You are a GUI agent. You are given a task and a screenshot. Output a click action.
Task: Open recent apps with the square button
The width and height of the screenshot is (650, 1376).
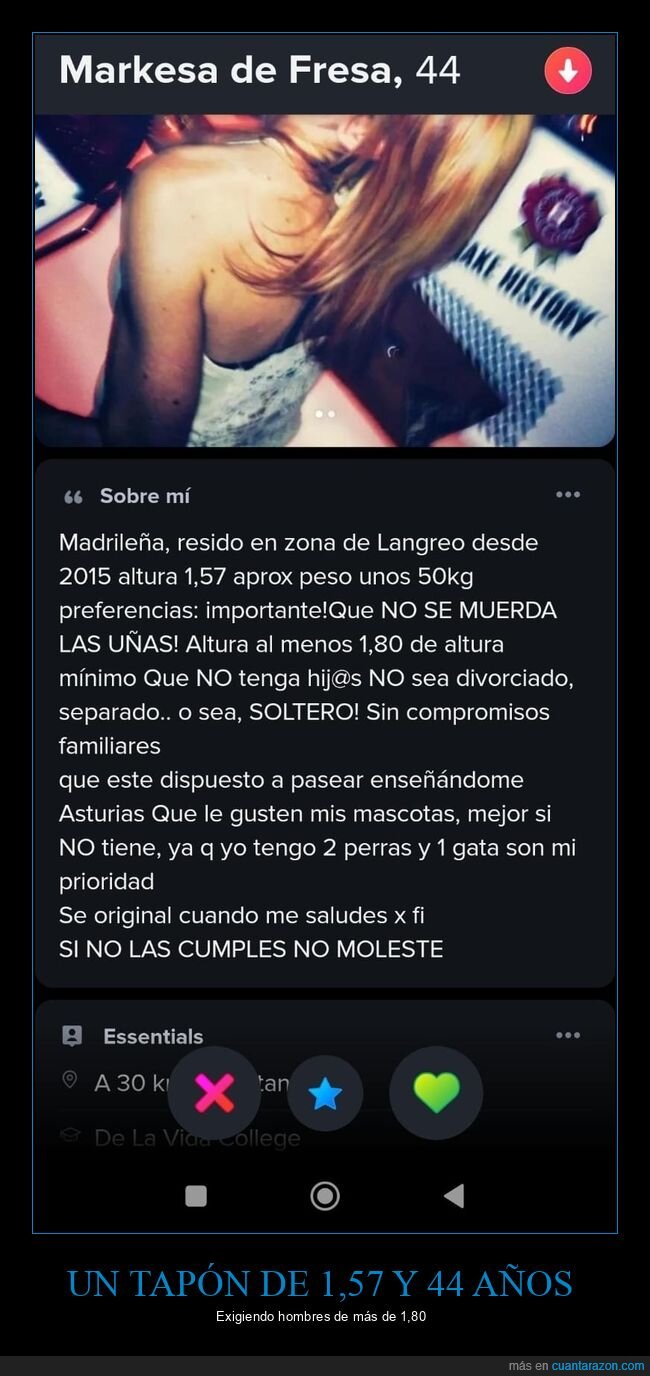196,1195
